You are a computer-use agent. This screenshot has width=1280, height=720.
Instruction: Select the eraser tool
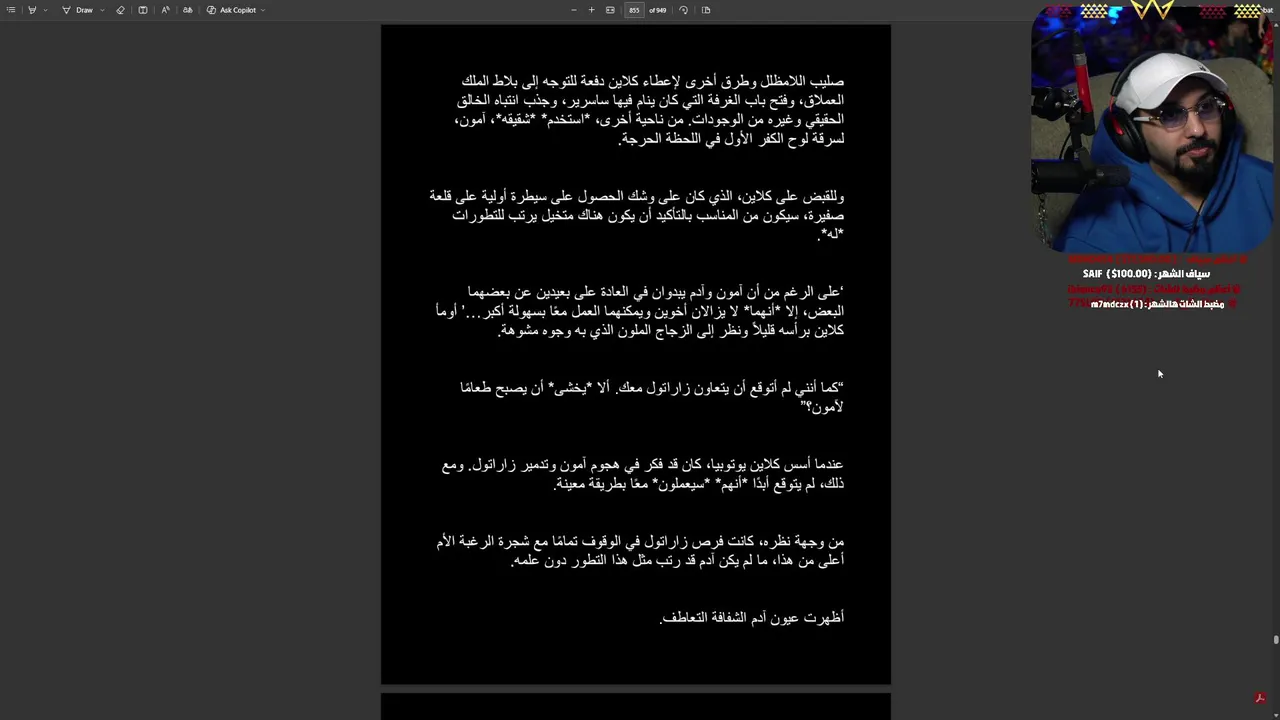pyautogui.click(x=120, y=10)
